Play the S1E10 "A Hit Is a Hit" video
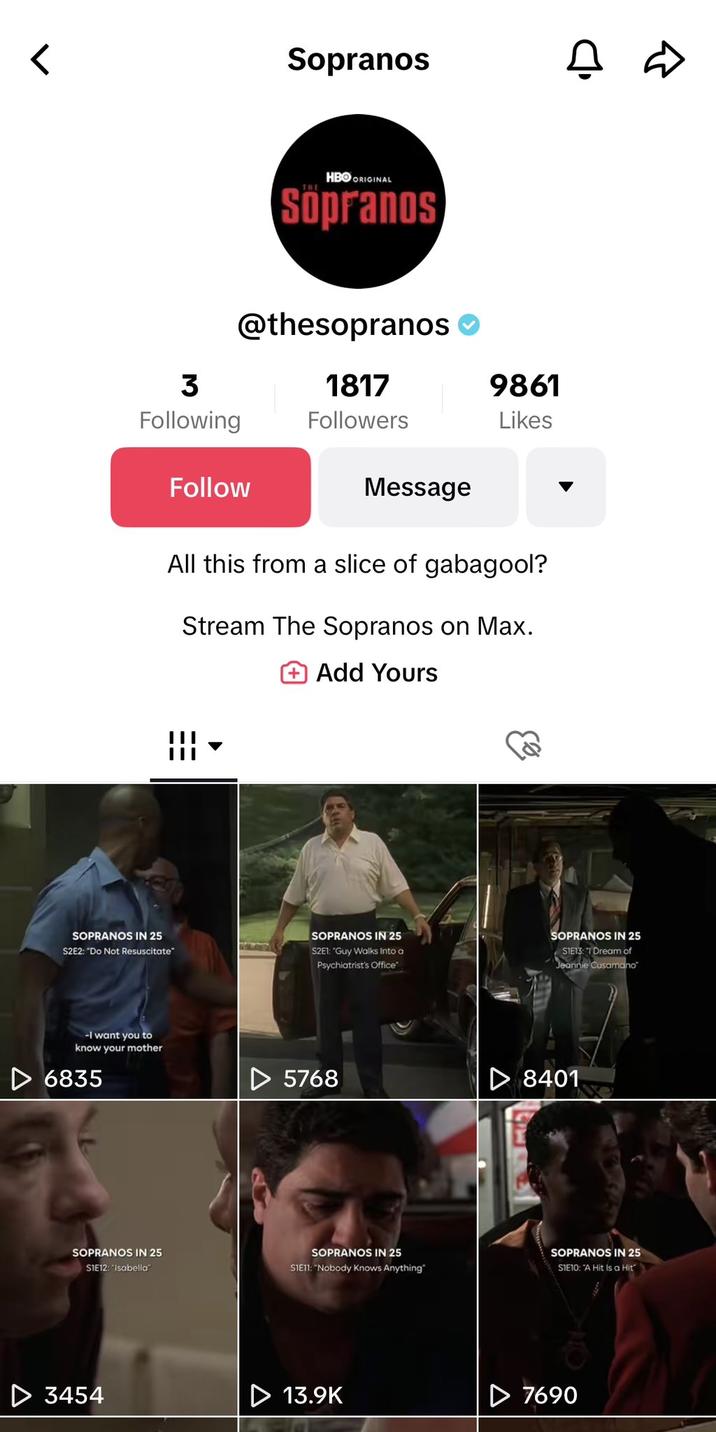 pyautogui.click(x=597, y=1257)
